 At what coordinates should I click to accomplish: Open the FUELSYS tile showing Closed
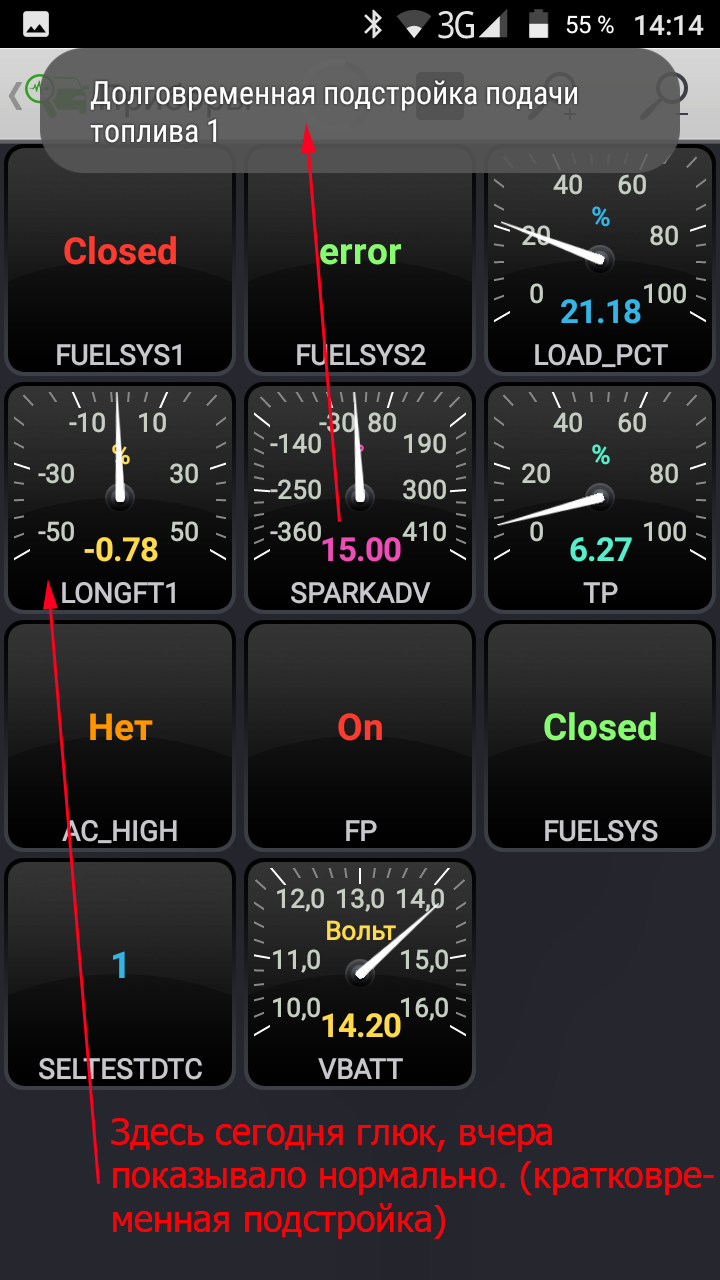[x=600, y=735]
